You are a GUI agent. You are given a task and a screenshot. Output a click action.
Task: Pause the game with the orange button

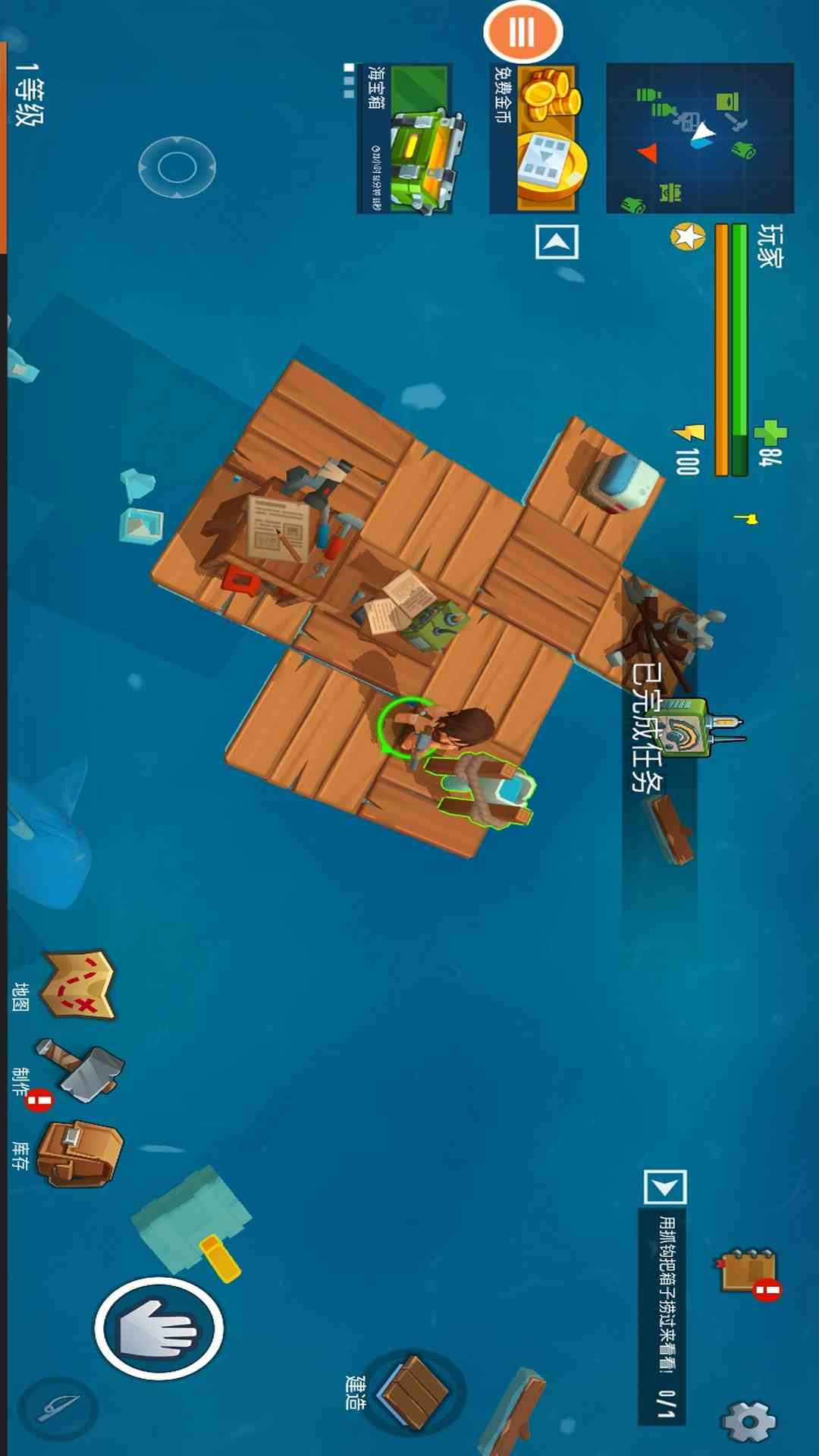tap(522, 33)
